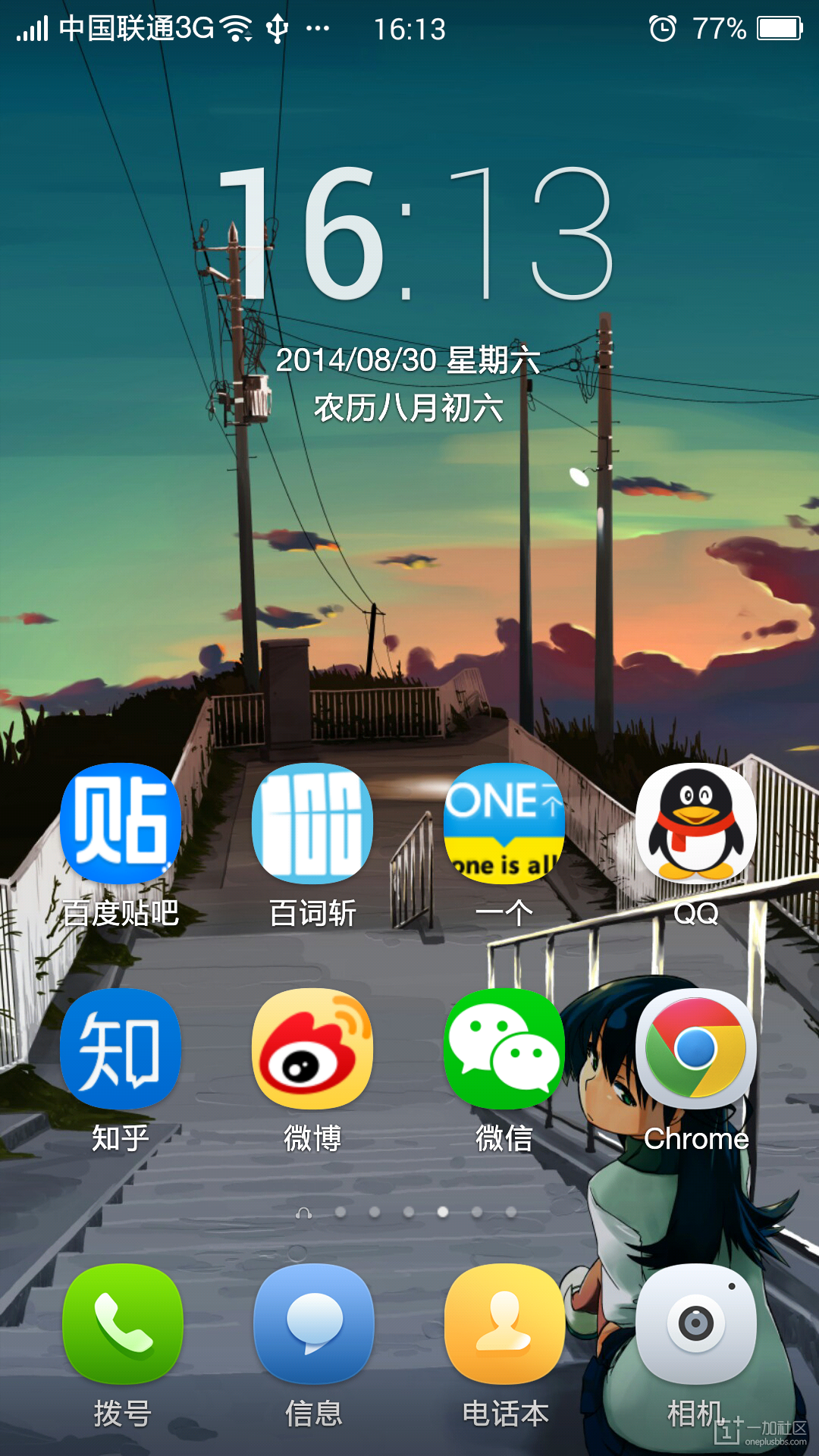Open the 一个 (ONE) app

pyautogui.click(x=504, y=824)
